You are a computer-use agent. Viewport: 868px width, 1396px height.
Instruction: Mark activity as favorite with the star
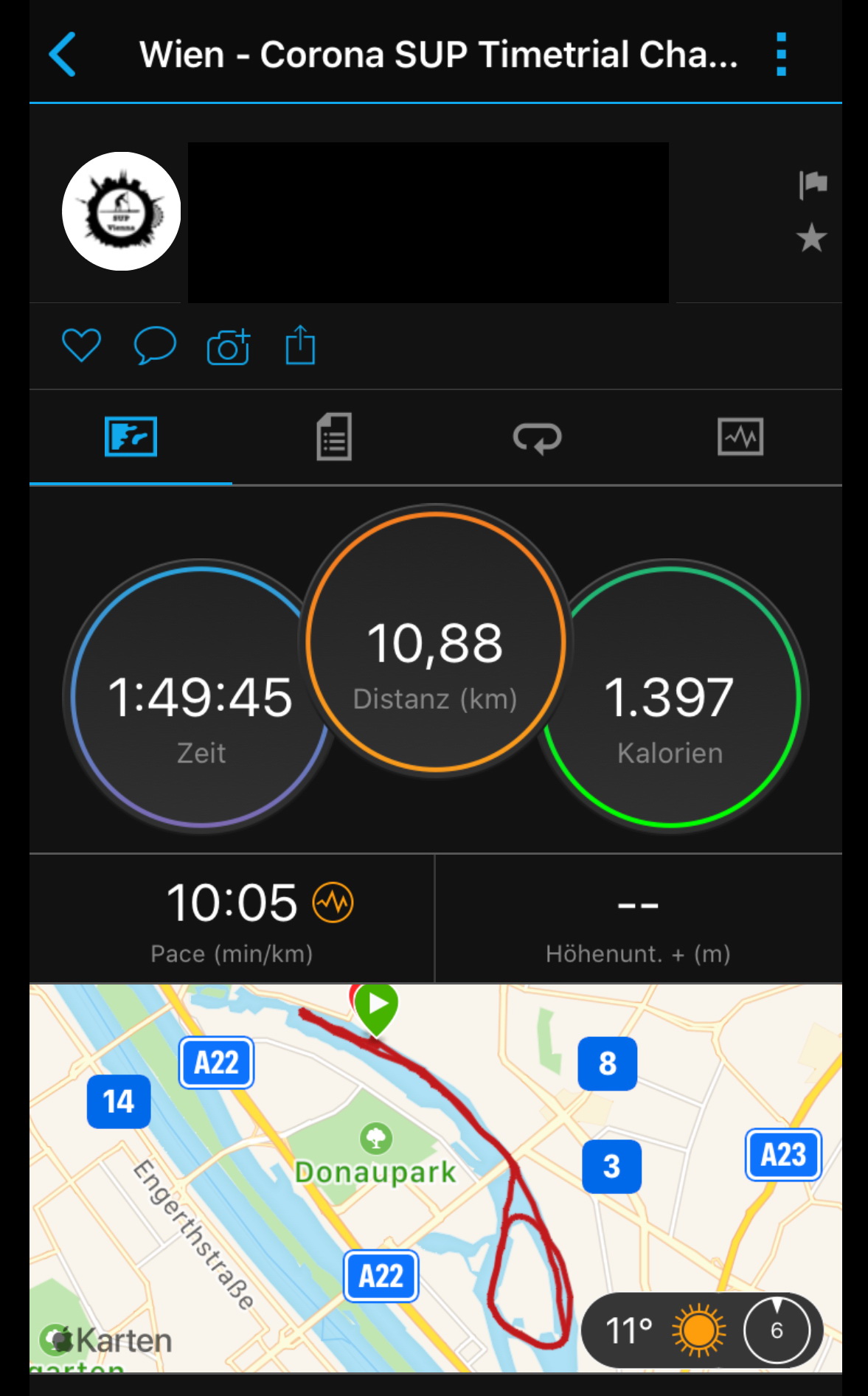coord(812,237)
